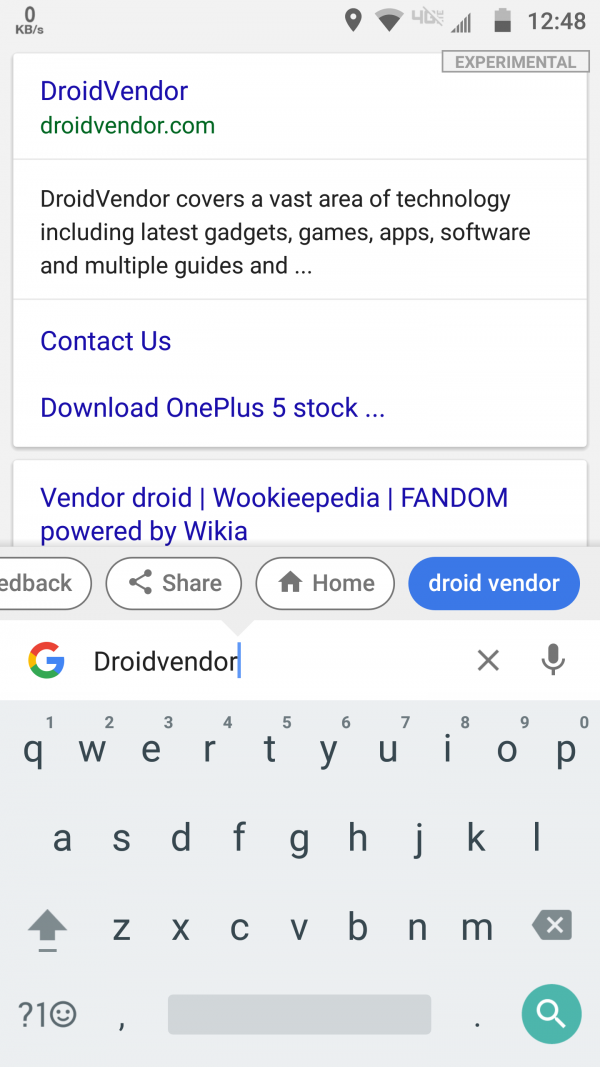
Task: Open the DroidVendor search result title
Action: (114, 91)
